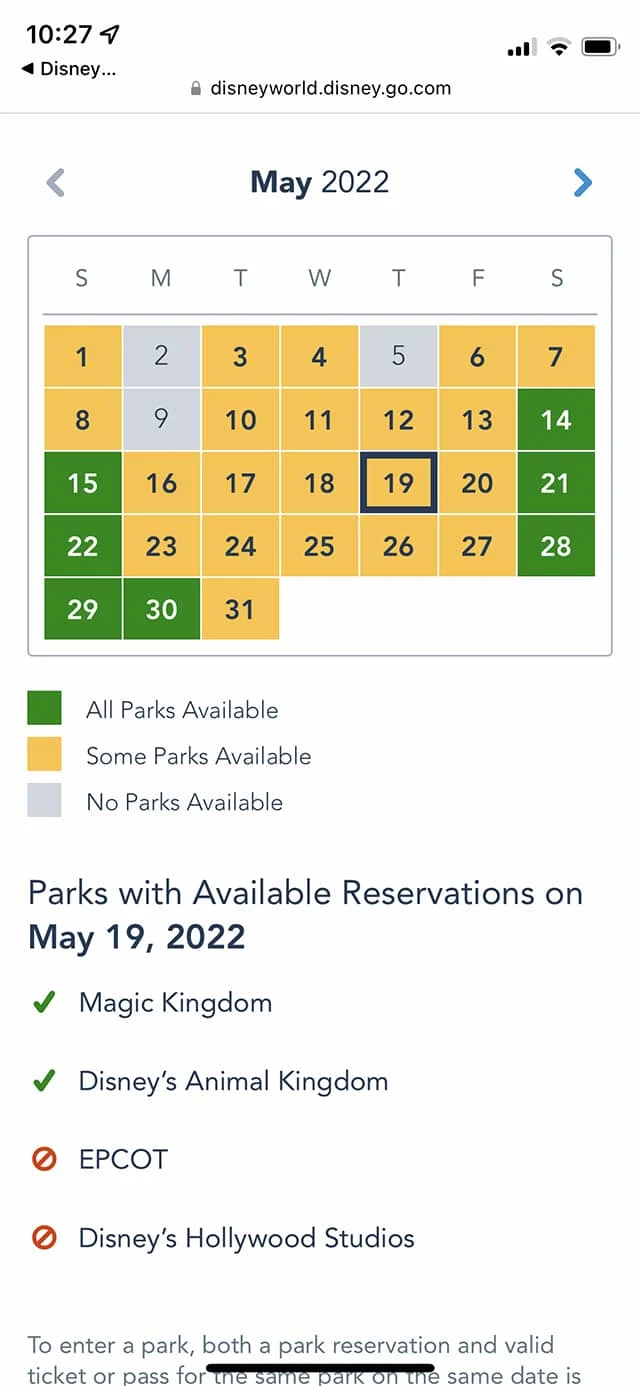The image size is (640, 1386).
Task: Pick May 6 on the calendar
Action: click(477, 357)
